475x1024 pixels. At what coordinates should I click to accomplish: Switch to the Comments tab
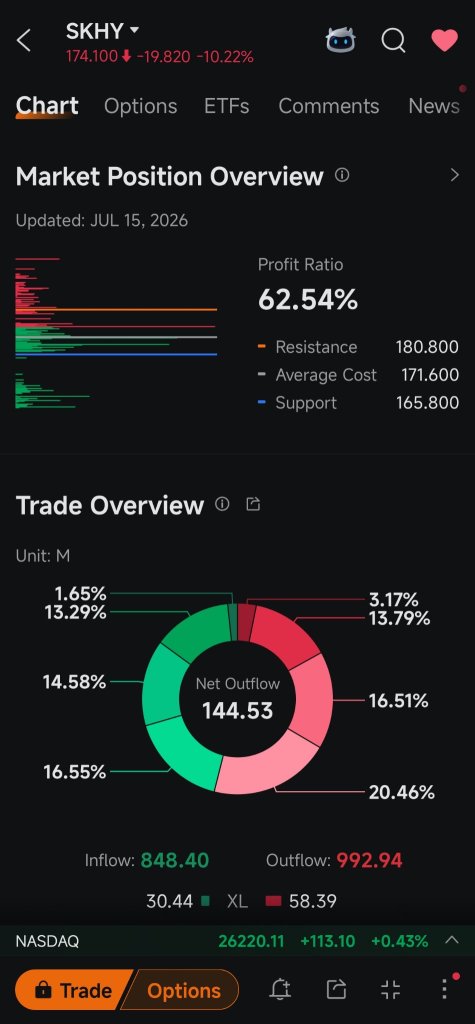pos(329,106)
